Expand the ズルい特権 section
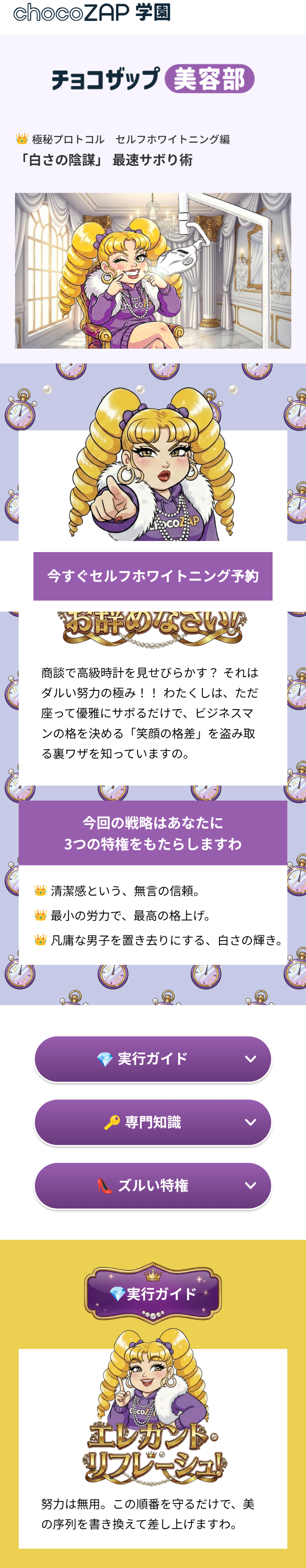This screenshot has width=306, height=1568. coord(153,1185)
